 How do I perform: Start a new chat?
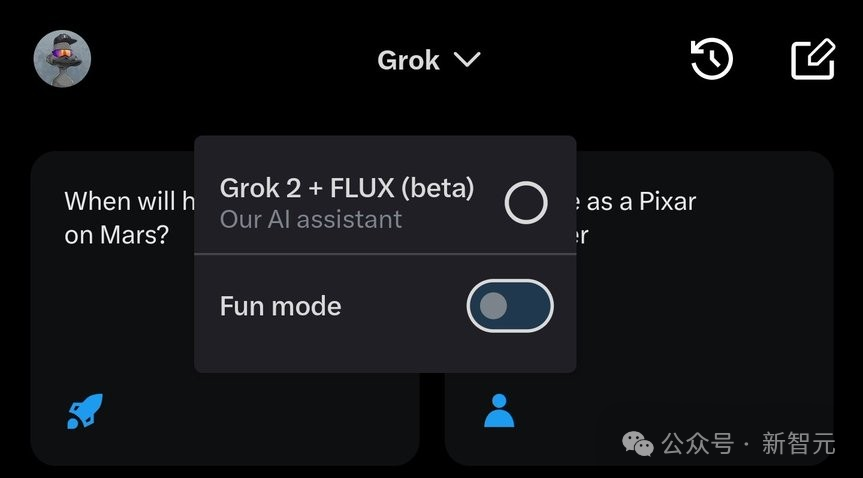click(x=813, y=60)
